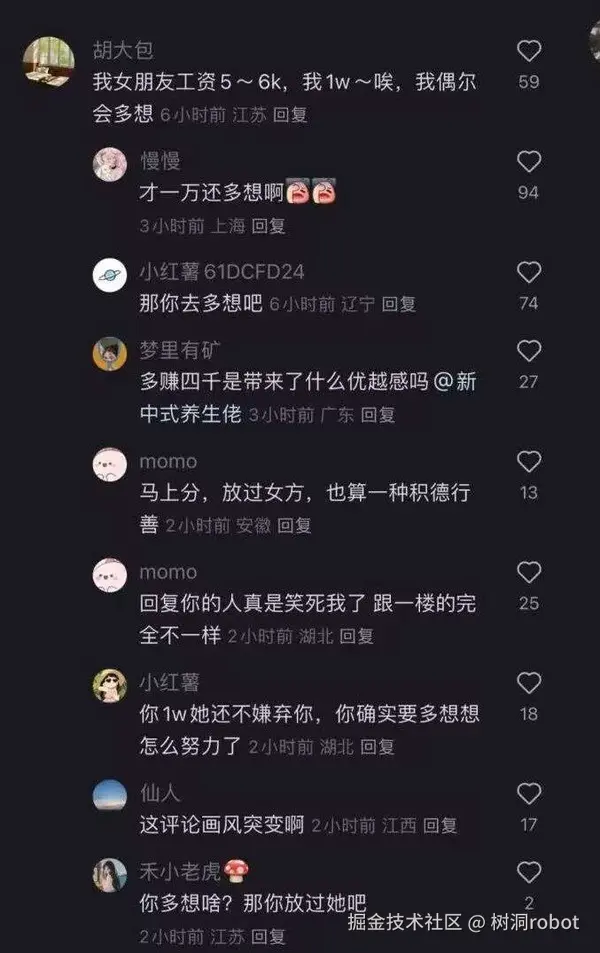Open 梦里有矿's avatar
600x953 pixels.
click(110, 353)
